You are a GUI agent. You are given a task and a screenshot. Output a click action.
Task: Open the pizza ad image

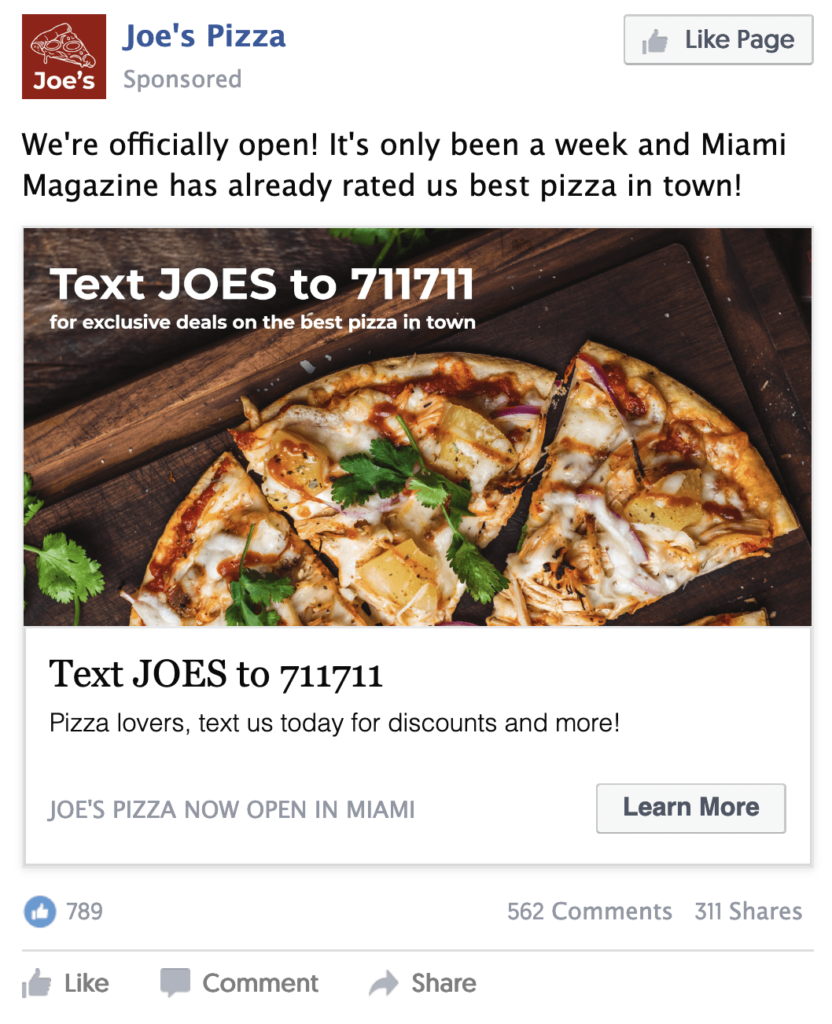pyautogui.click(x=417, y=427)
